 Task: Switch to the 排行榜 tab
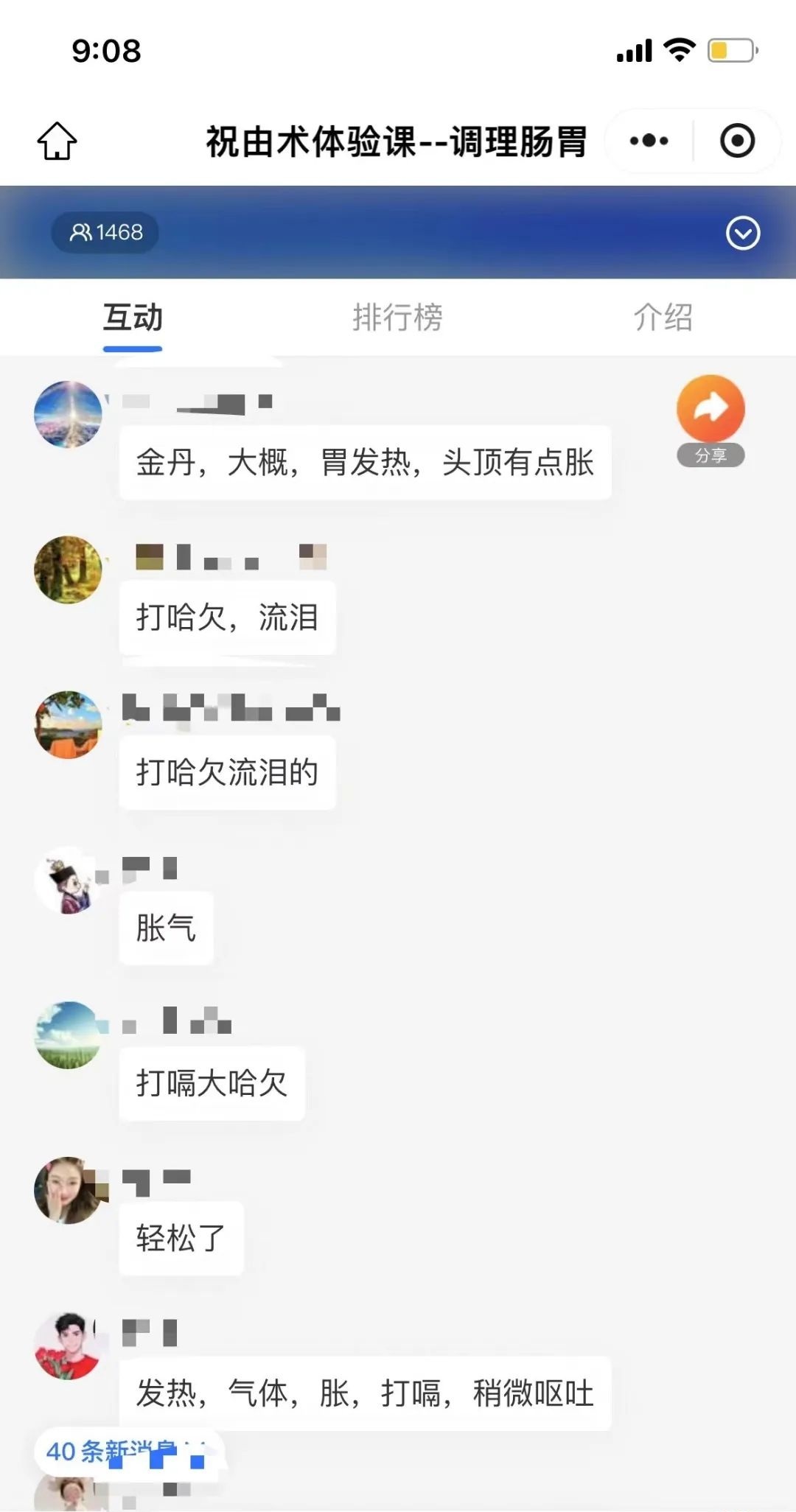[397, 318]
